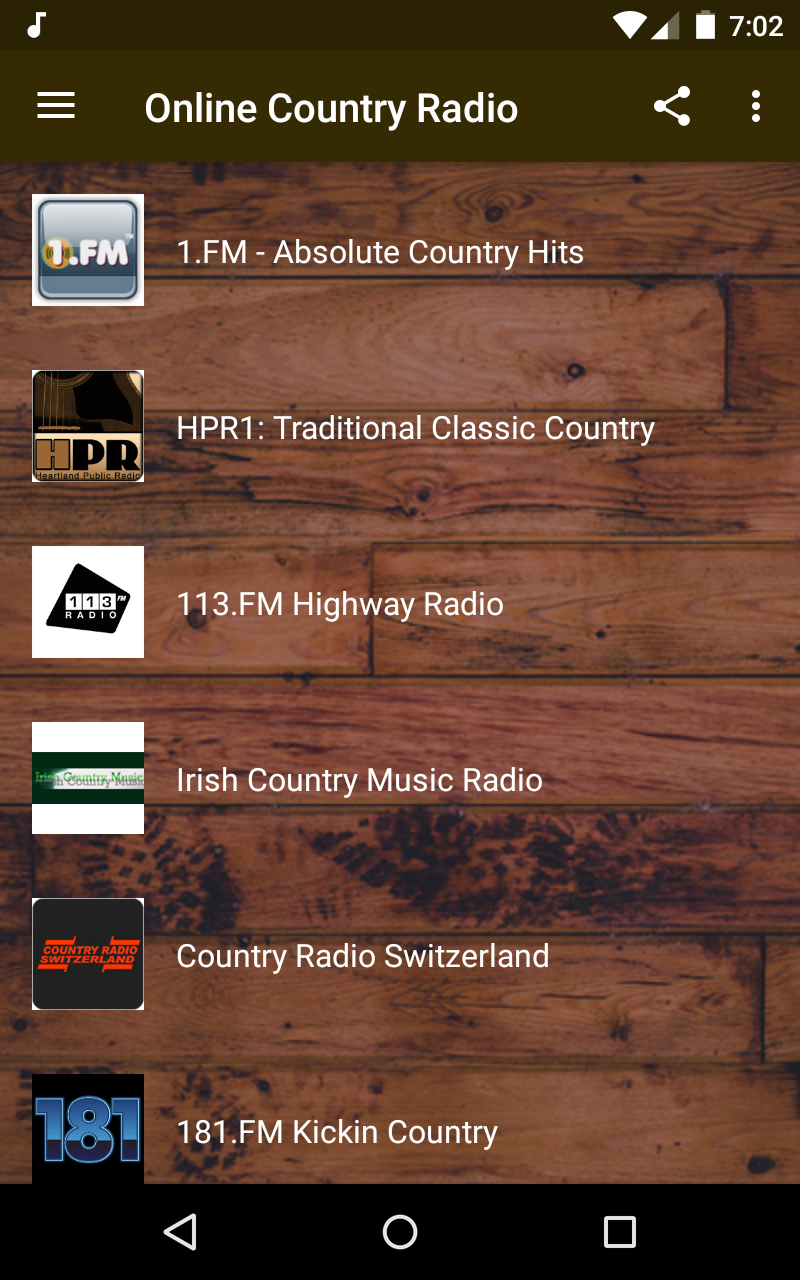
Task: Tap the 1.FM station logo
Action: click(87, 250)
